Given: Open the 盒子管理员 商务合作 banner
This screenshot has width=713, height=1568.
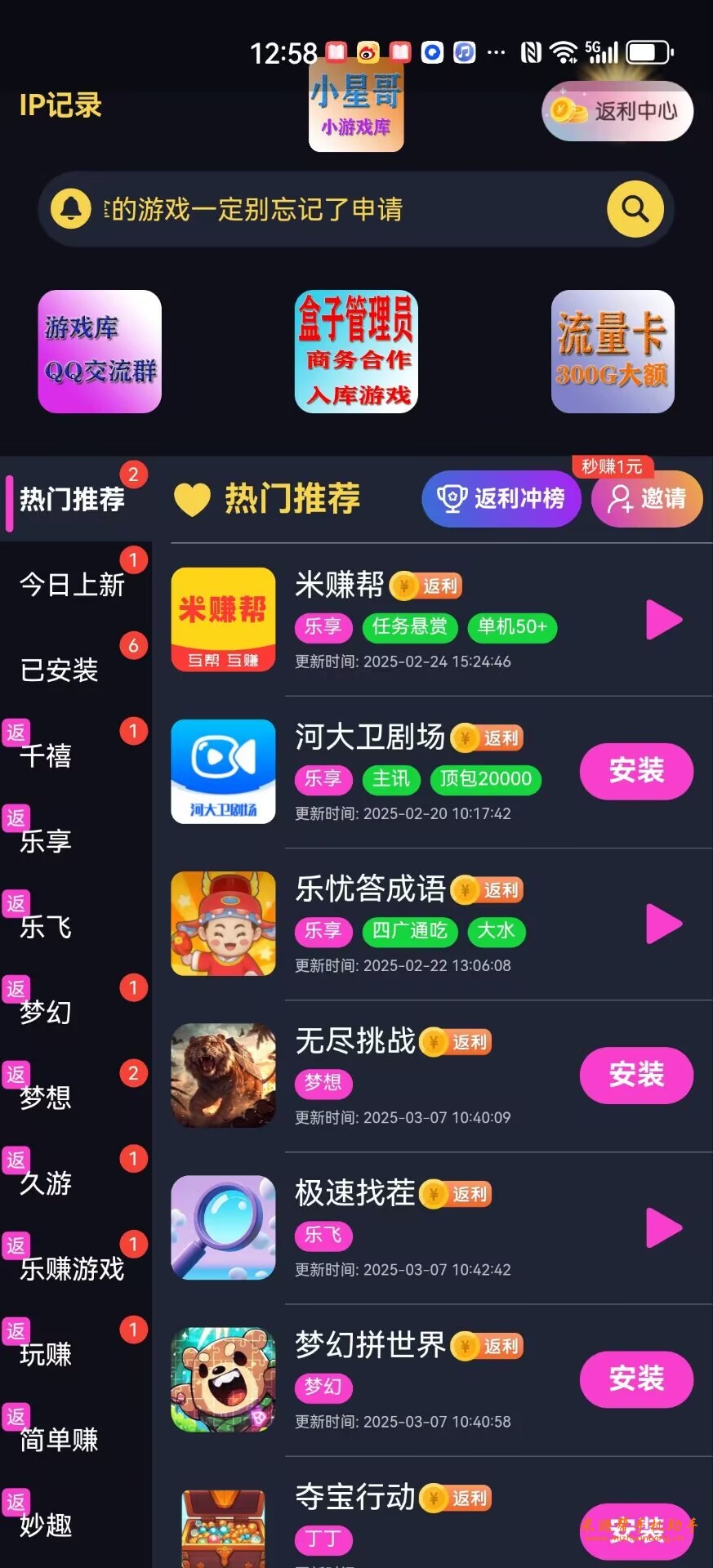Looking at the screenshot, I should click(356, 352).
